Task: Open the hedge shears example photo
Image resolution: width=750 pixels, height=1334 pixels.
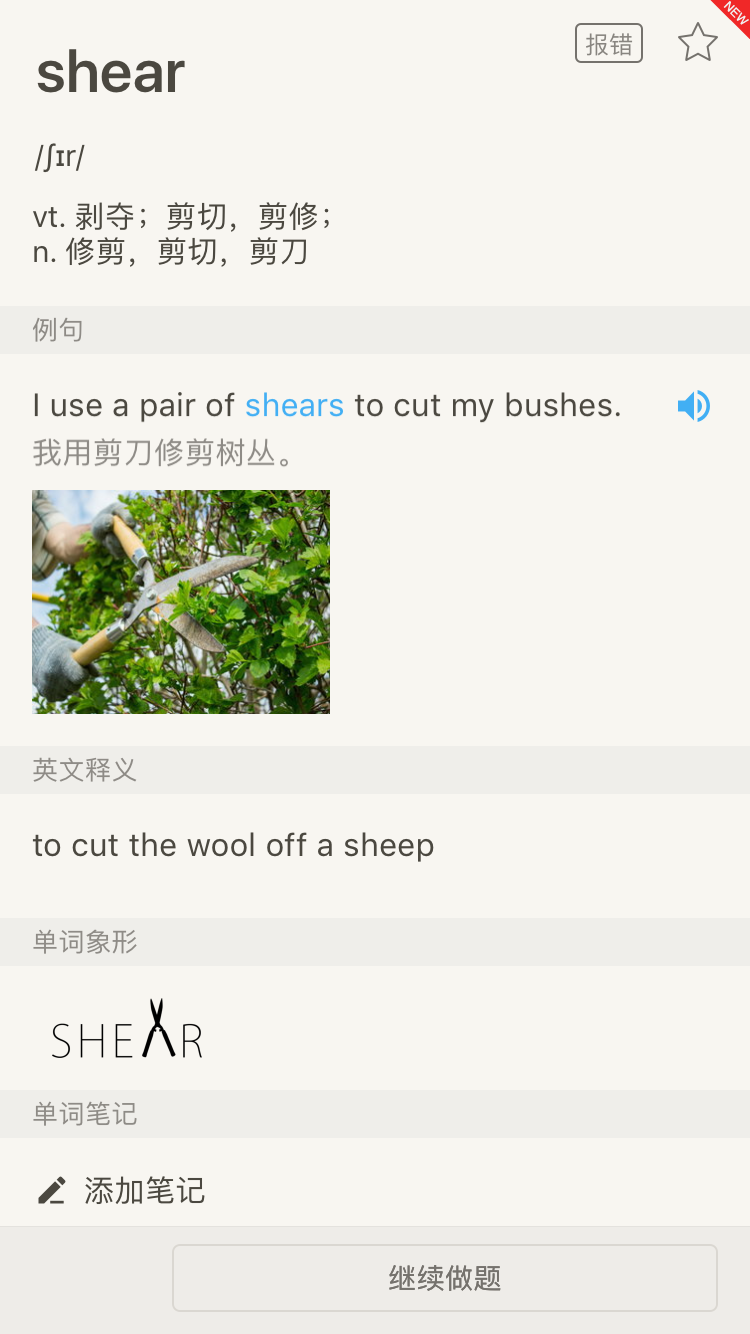Action: 181,601
